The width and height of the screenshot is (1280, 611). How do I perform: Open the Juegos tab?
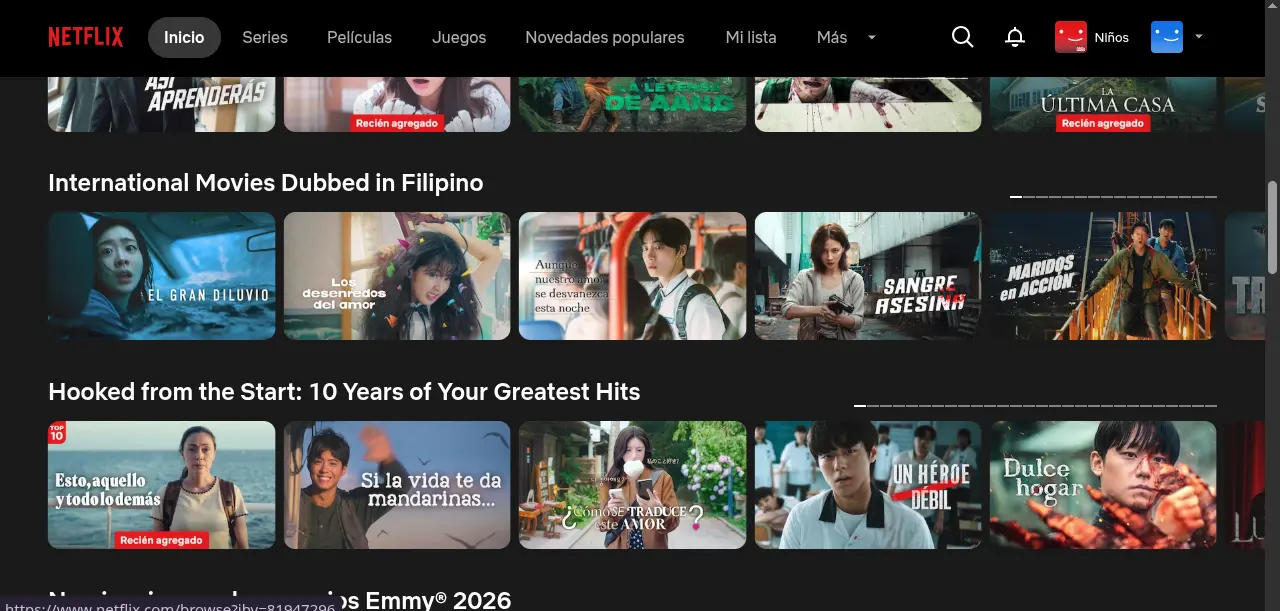point(459,37)
